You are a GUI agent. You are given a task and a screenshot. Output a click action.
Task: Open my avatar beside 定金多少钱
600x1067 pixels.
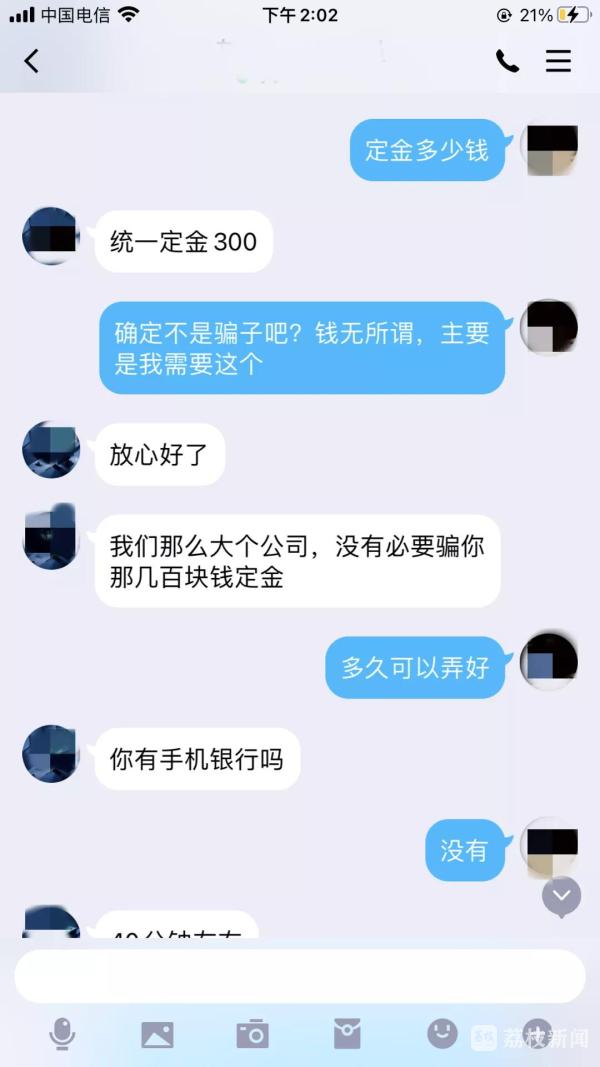(x=550, y=150)
